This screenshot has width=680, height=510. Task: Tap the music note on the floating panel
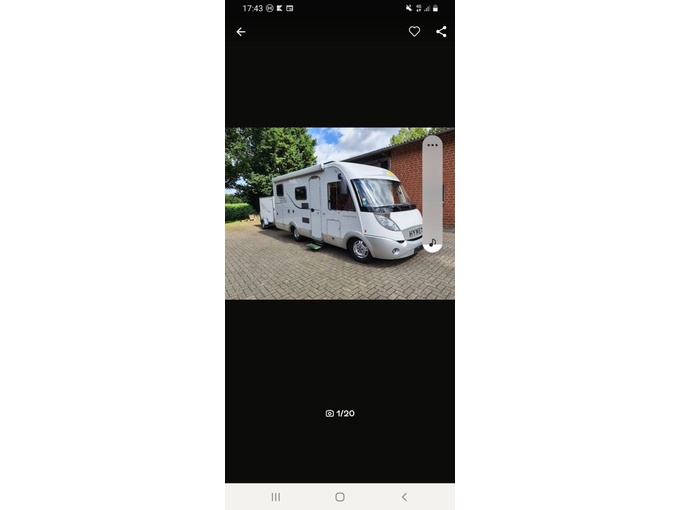432,242
